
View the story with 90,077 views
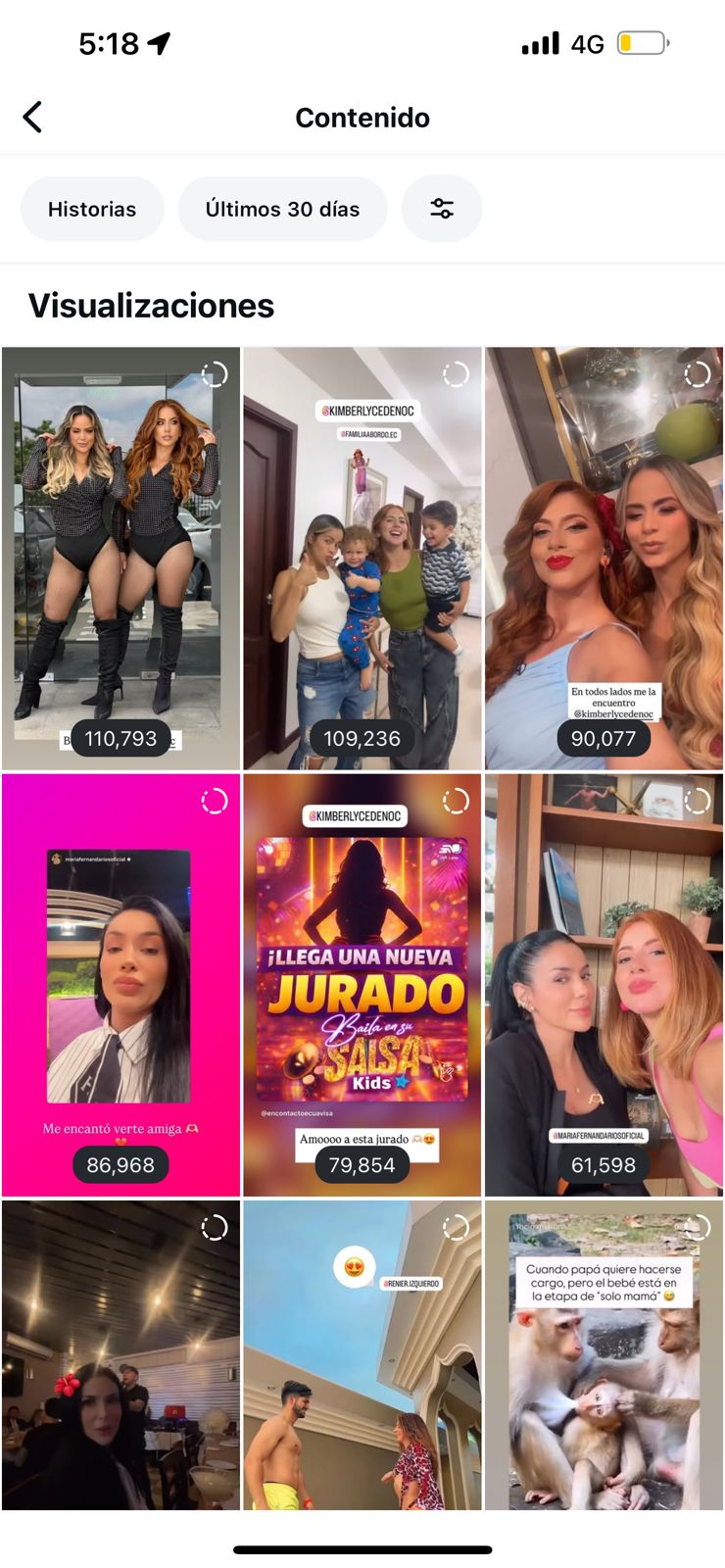coord(604,558)
